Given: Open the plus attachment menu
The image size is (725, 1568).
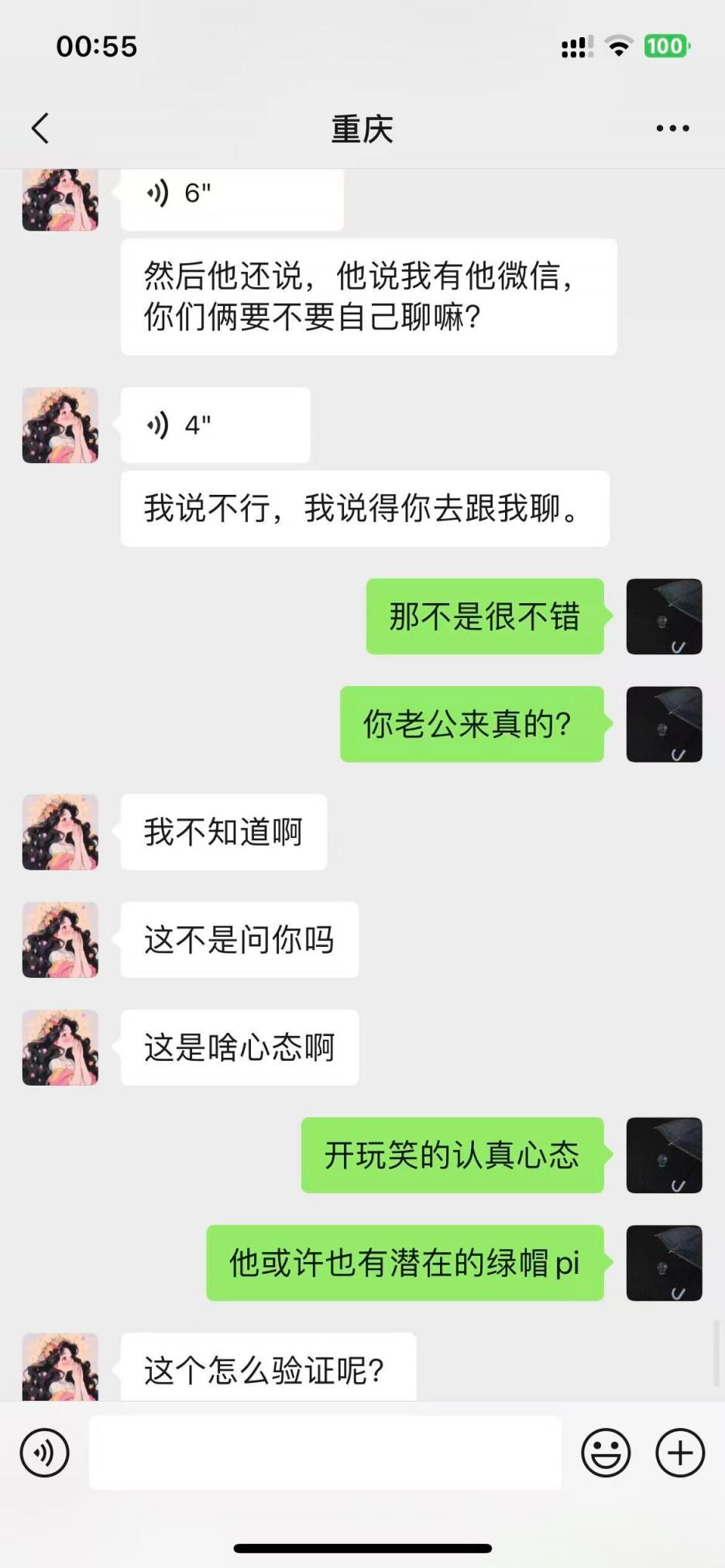Looking at the screenshot, I should [x=680, y=1453].
